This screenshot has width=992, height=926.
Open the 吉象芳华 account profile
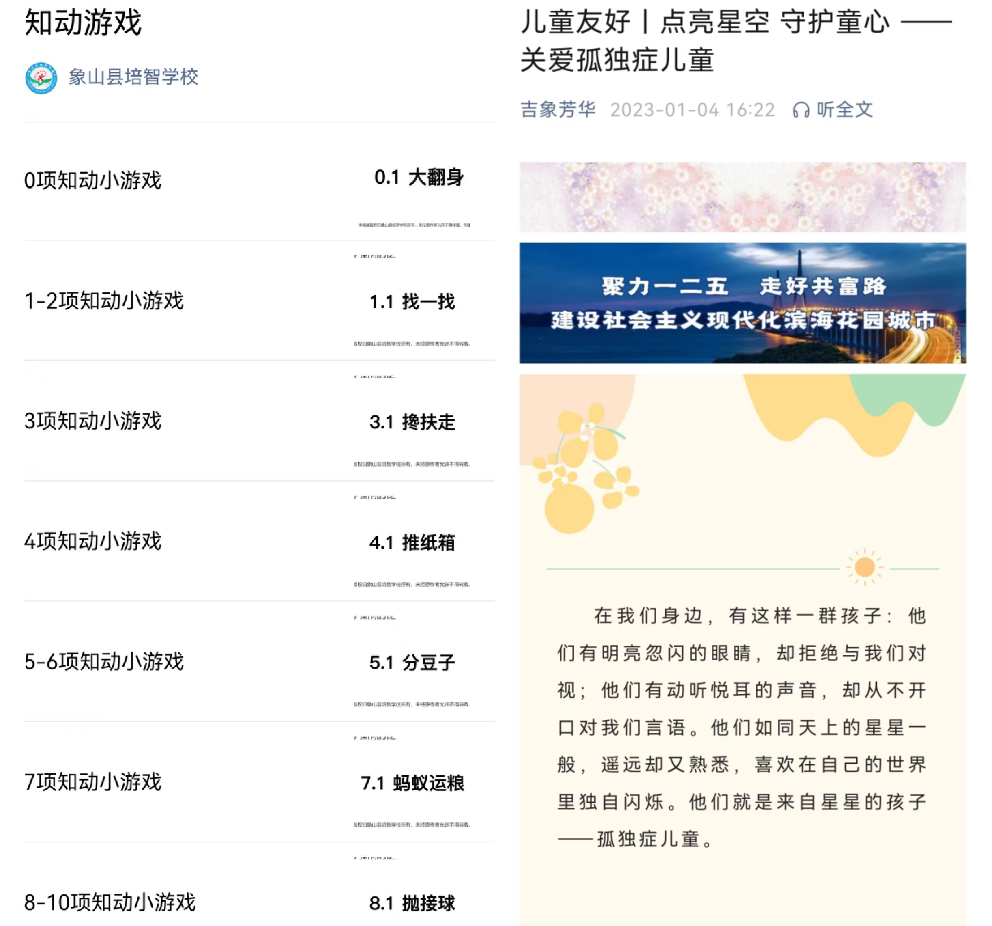pyautogui.click(x=557, y=110)
